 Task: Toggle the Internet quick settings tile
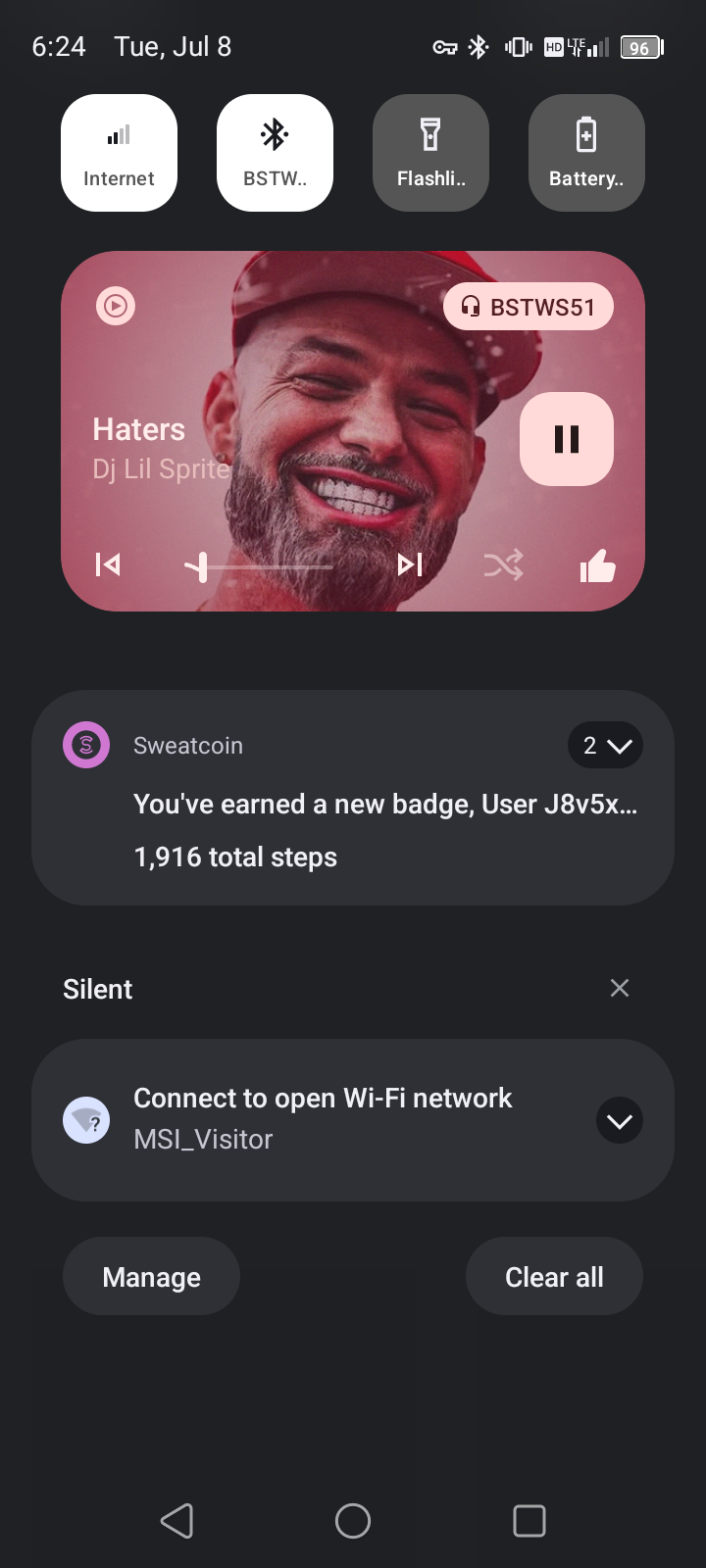[119, 153]
